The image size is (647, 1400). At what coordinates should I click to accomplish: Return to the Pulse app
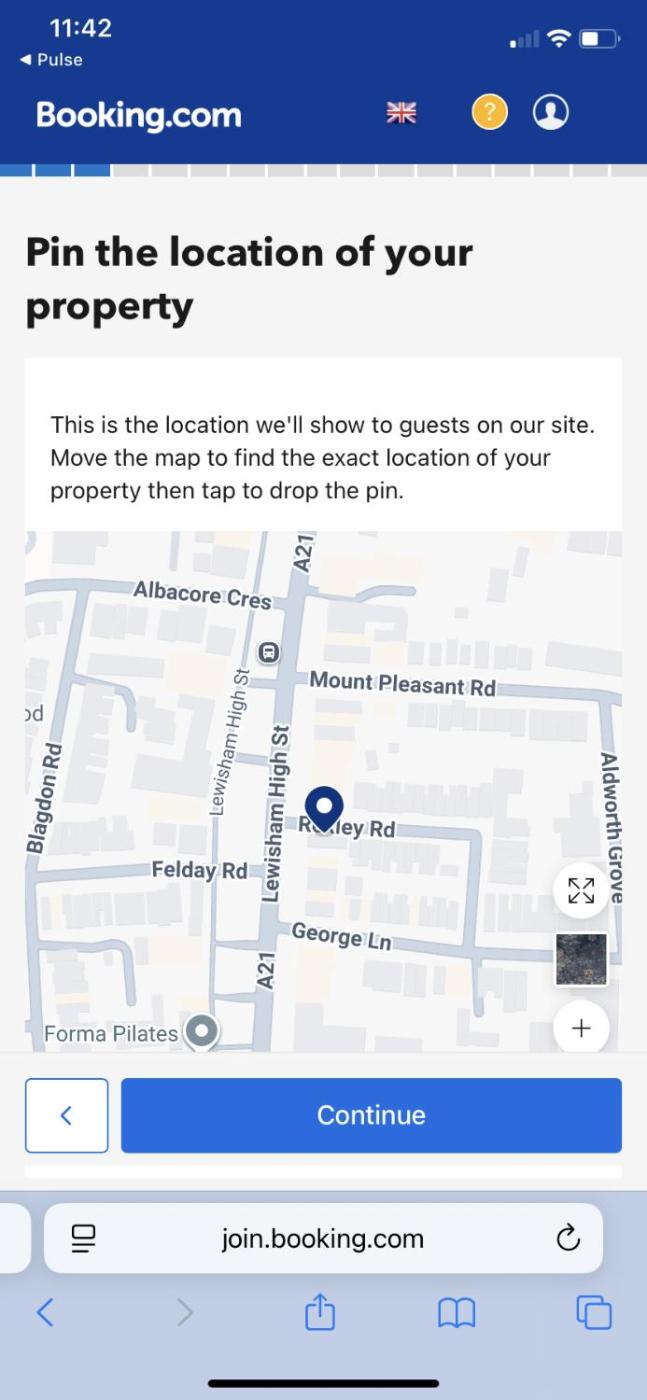[x=52, y=60]
